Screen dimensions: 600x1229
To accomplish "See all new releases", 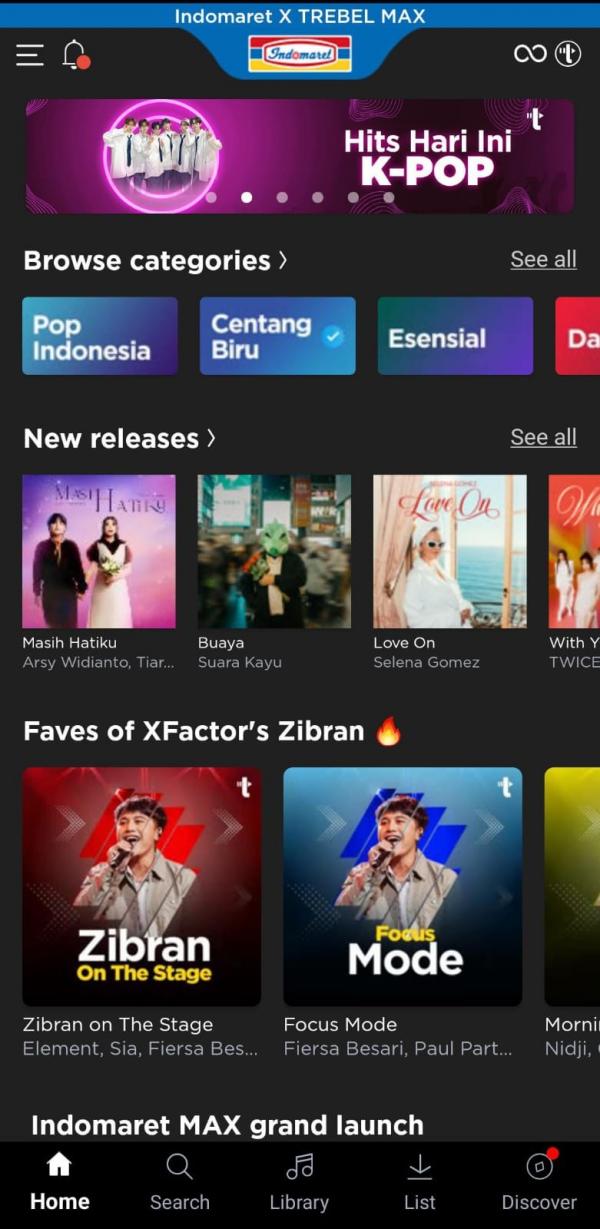I will click(x=543, y=437).
